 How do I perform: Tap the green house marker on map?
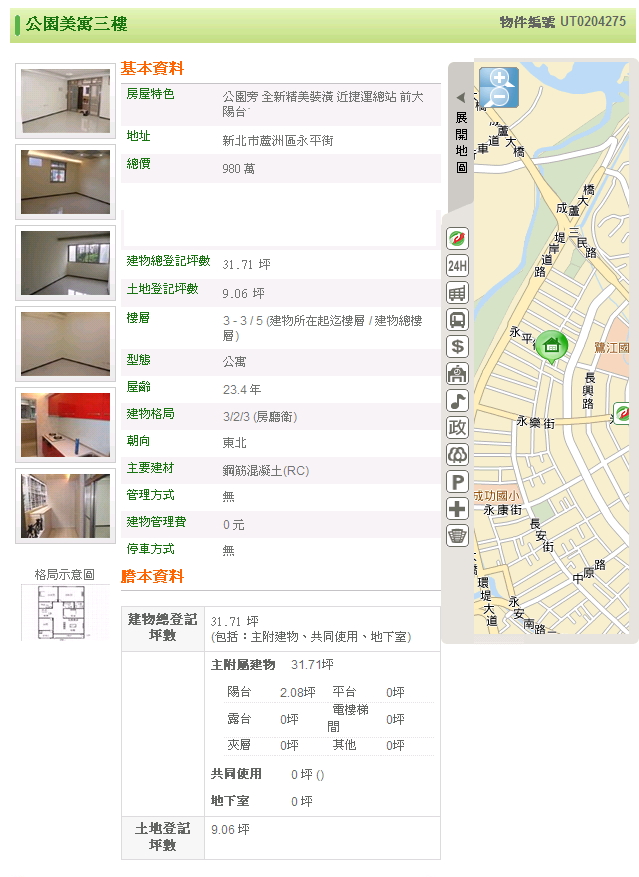pyautogui.click(x=551, y=346)
